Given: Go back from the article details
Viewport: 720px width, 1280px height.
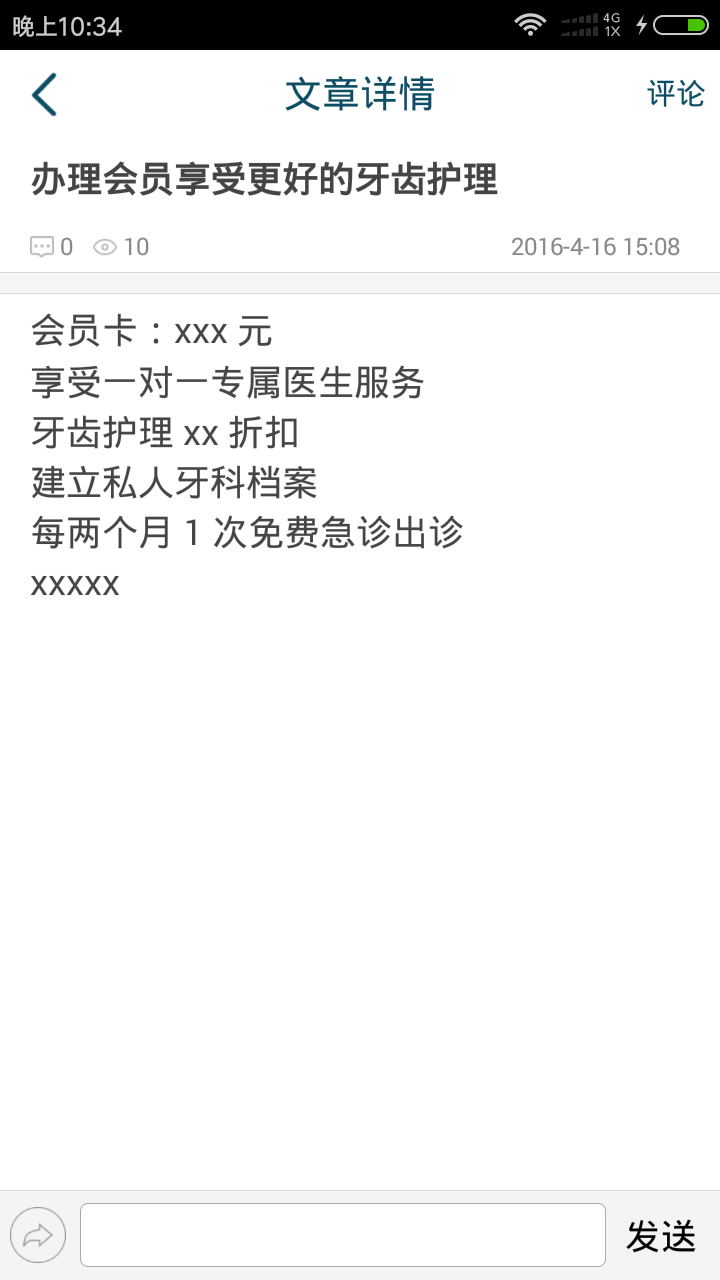Looking at the screenshot, I should click(44, 95).
